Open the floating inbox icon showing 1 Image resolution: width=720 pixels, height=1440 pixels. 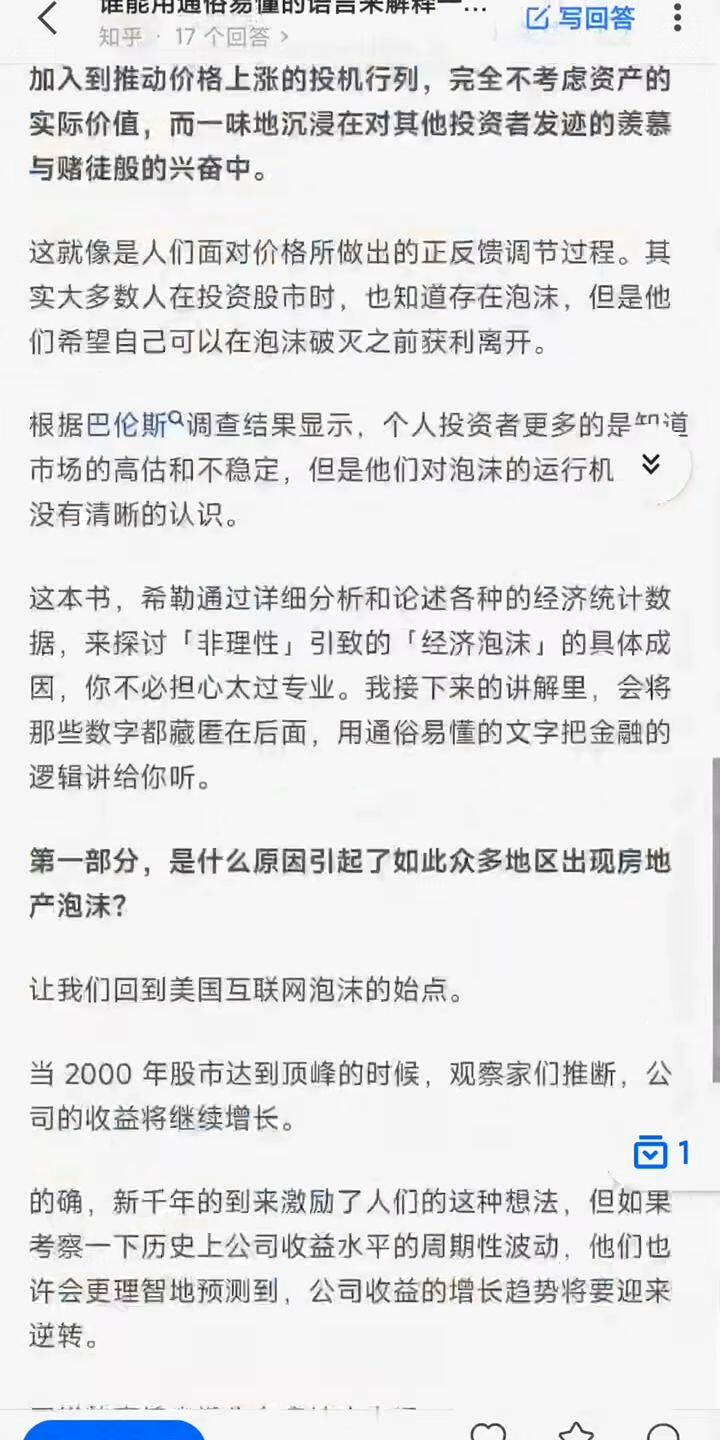tap(662, 1153)
